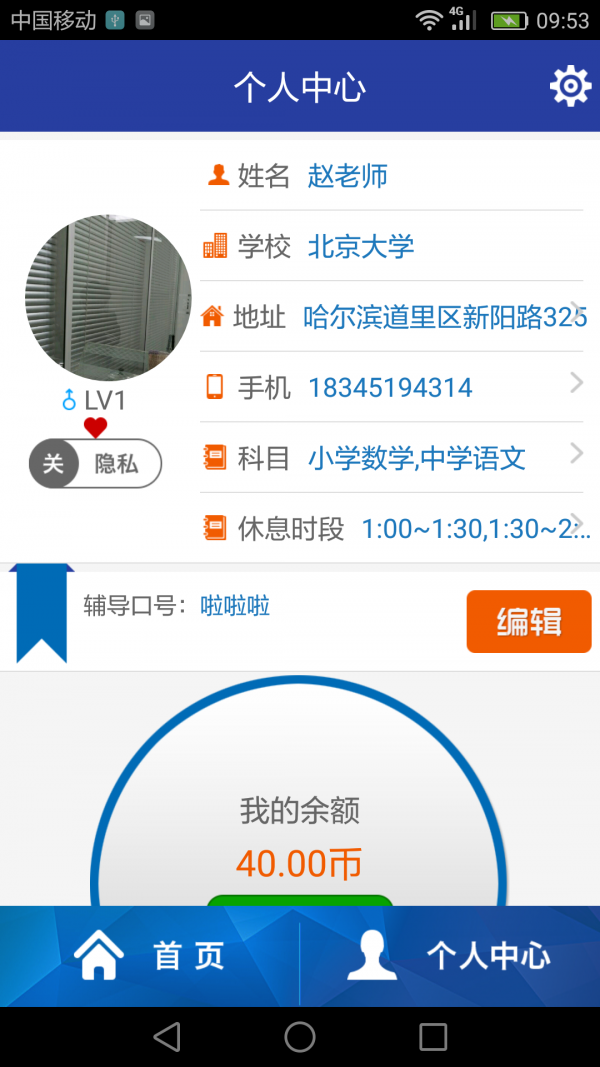
Task: Switch to the 首页 home tab
Action: (150, 956)
